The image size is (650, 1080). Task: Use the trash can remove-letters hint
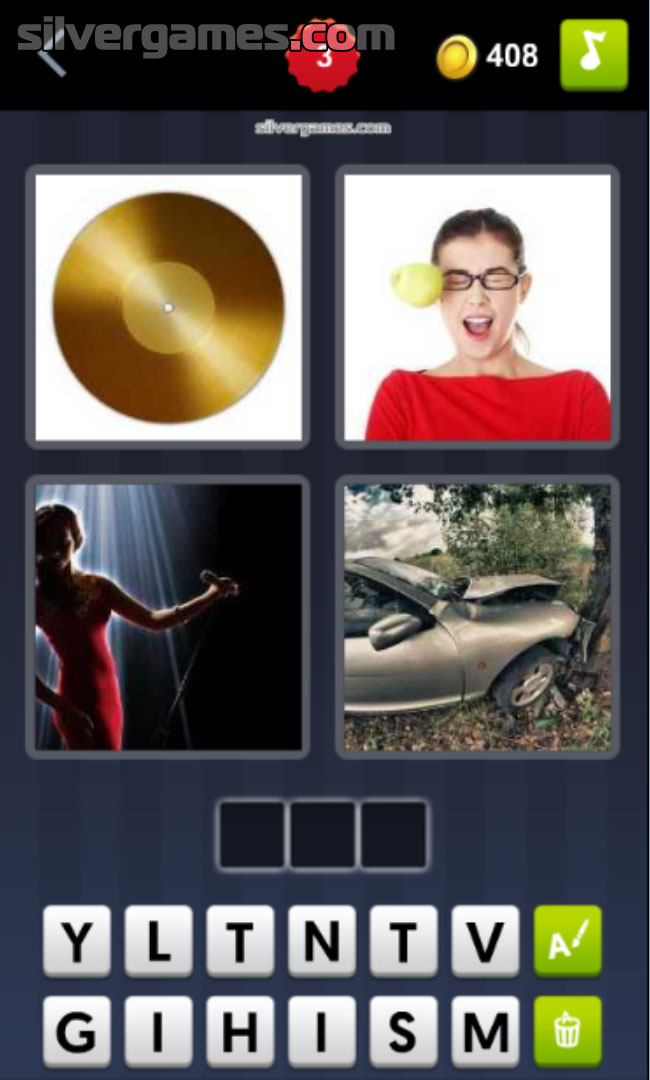(x=568, y=1031)
